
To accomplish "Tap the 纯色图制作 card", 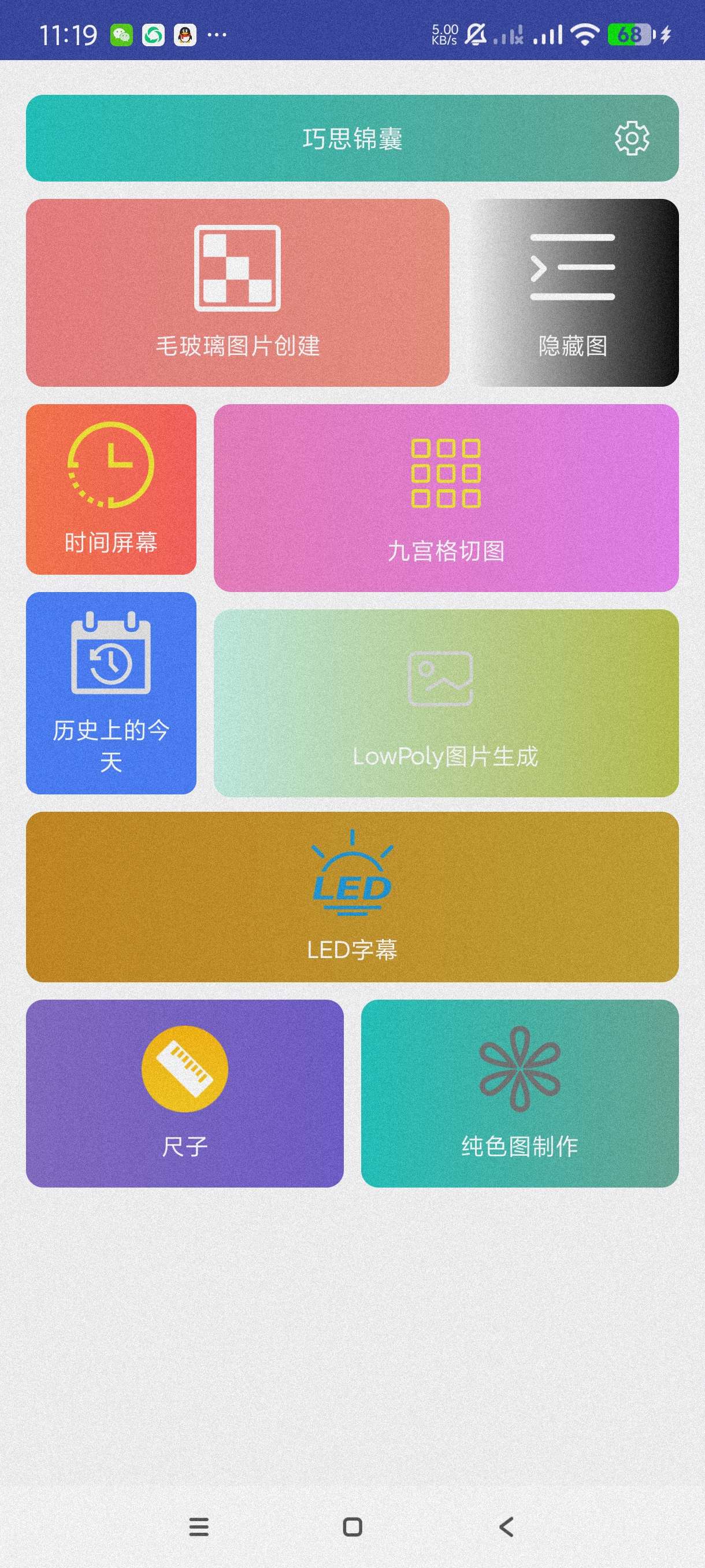I will click(x=520, y=1093).
